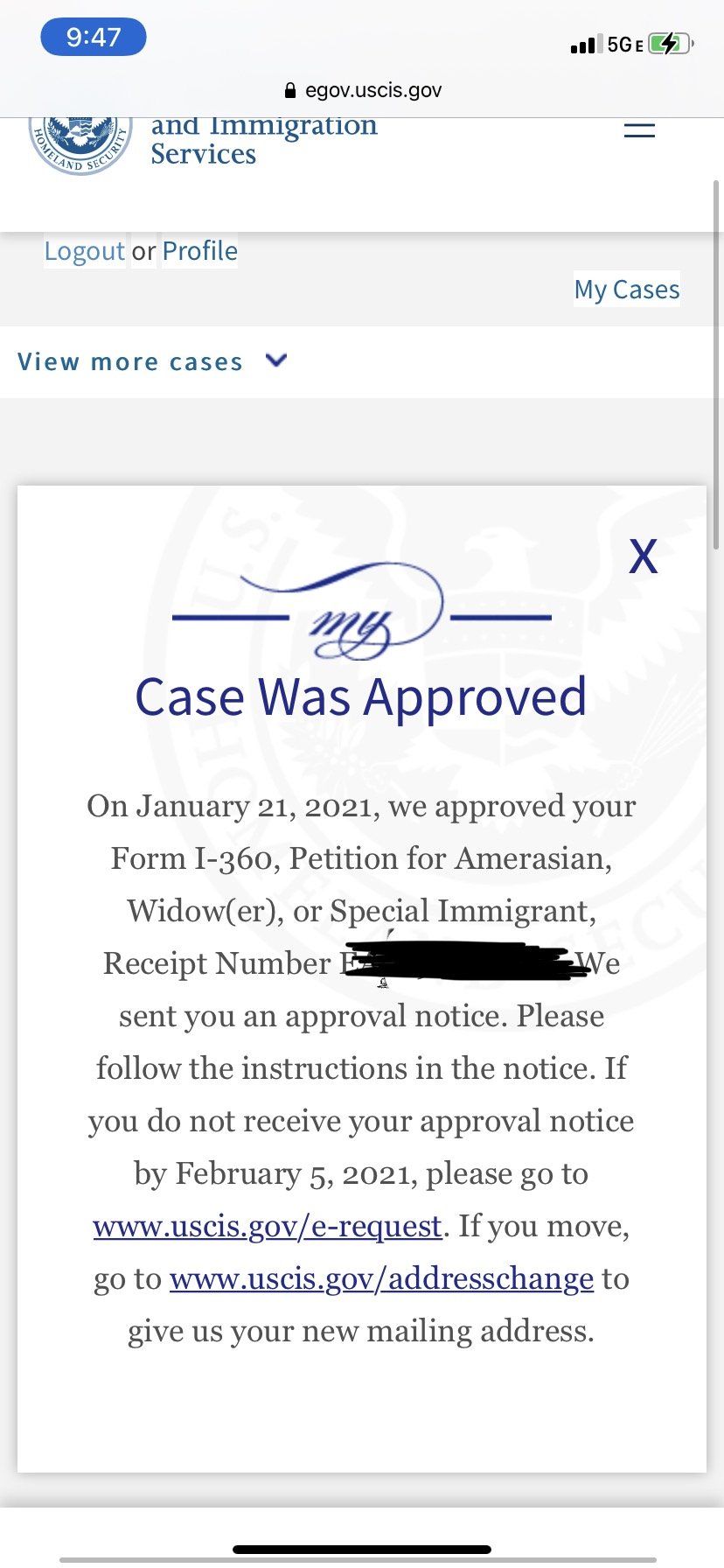The width and height of the screenshot is (724, 1568).
Task: Tap the egov.uscis.gov address bar
Action: (x=363, y=90)
